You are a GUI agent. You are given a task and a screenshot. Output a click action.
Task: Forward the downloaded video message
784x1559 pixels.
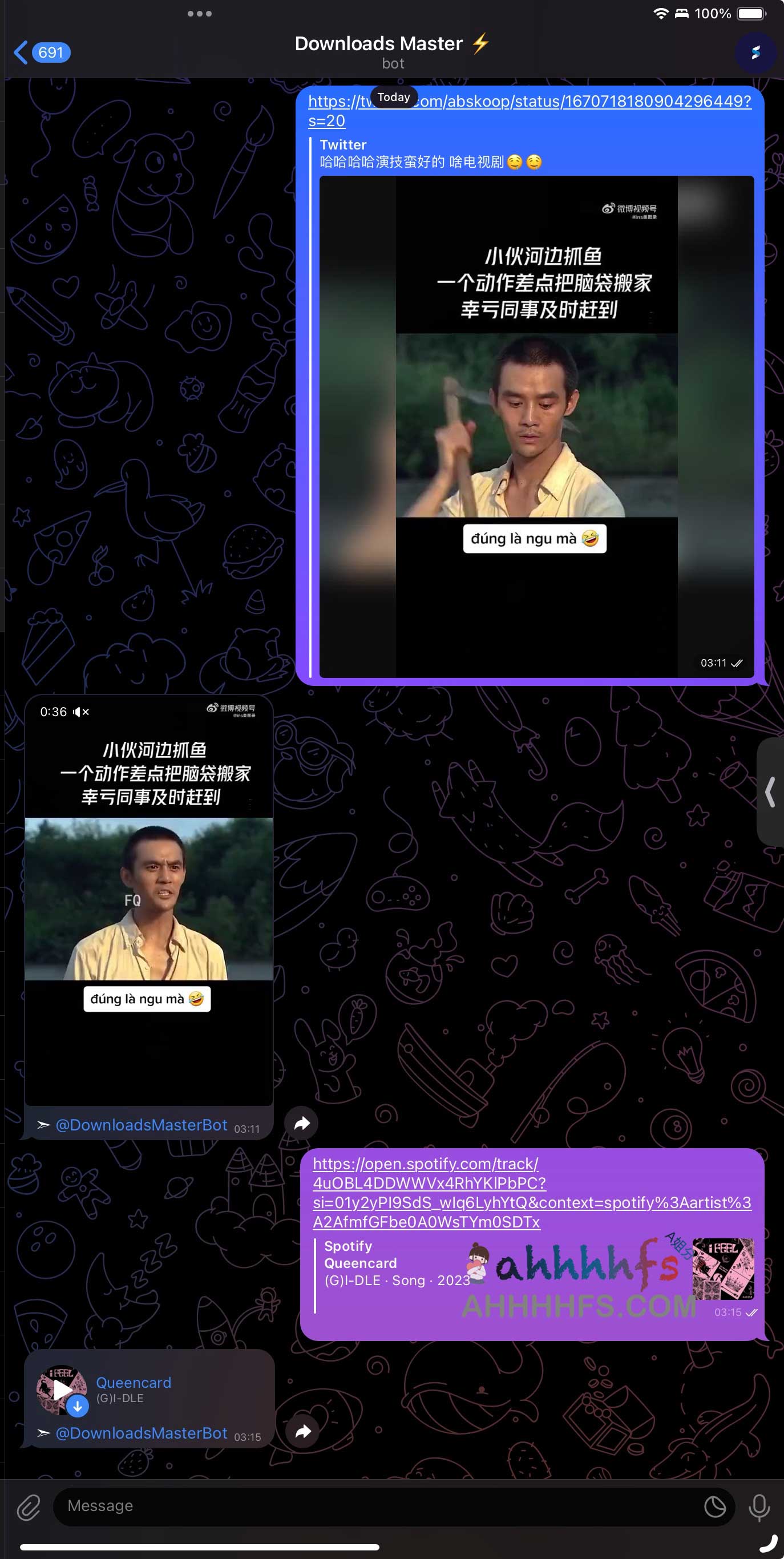coord(301,1123)
